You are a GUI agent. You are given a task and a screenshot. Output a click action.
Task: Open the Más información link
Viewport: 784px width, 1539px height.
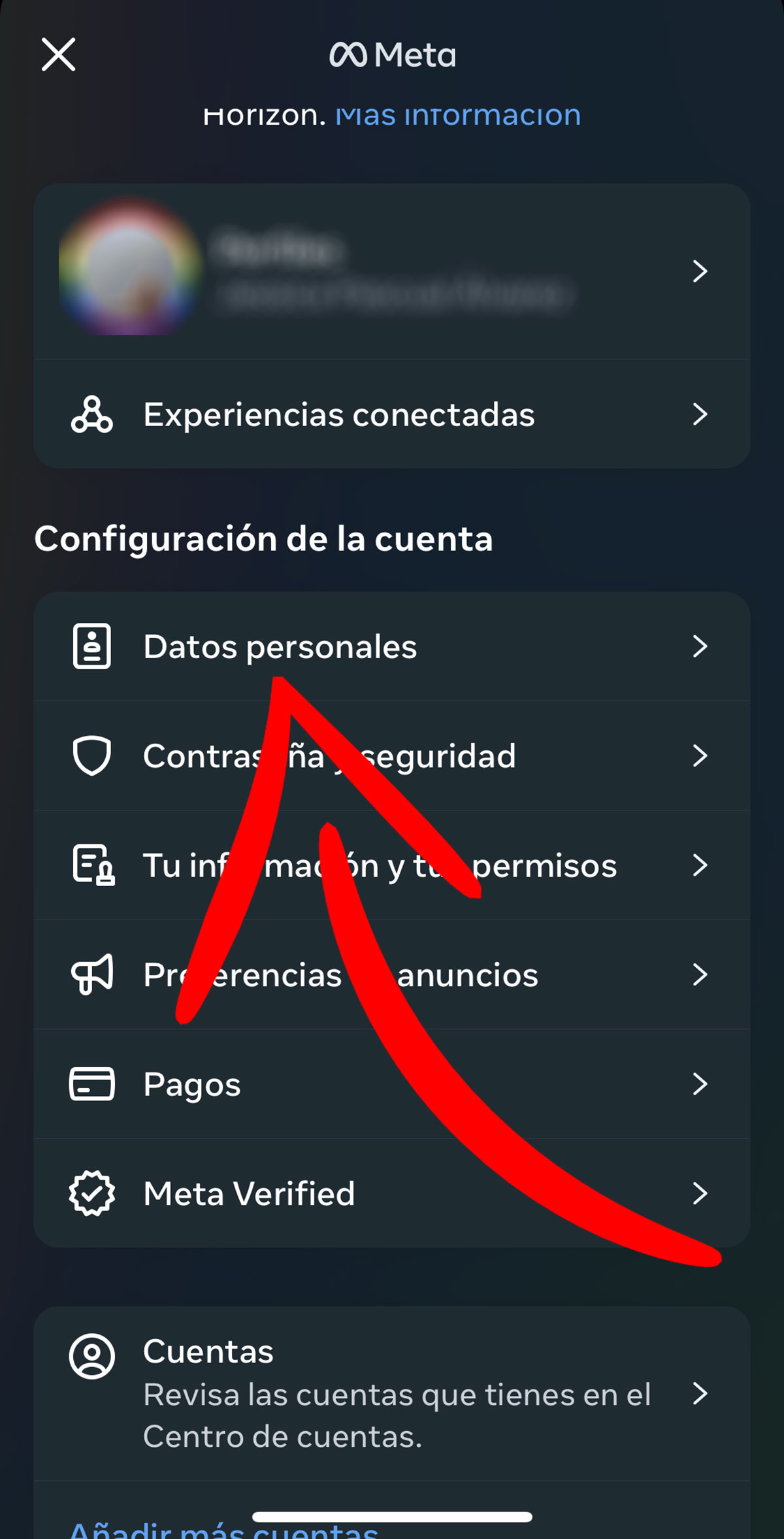click(x=457, y=116)
